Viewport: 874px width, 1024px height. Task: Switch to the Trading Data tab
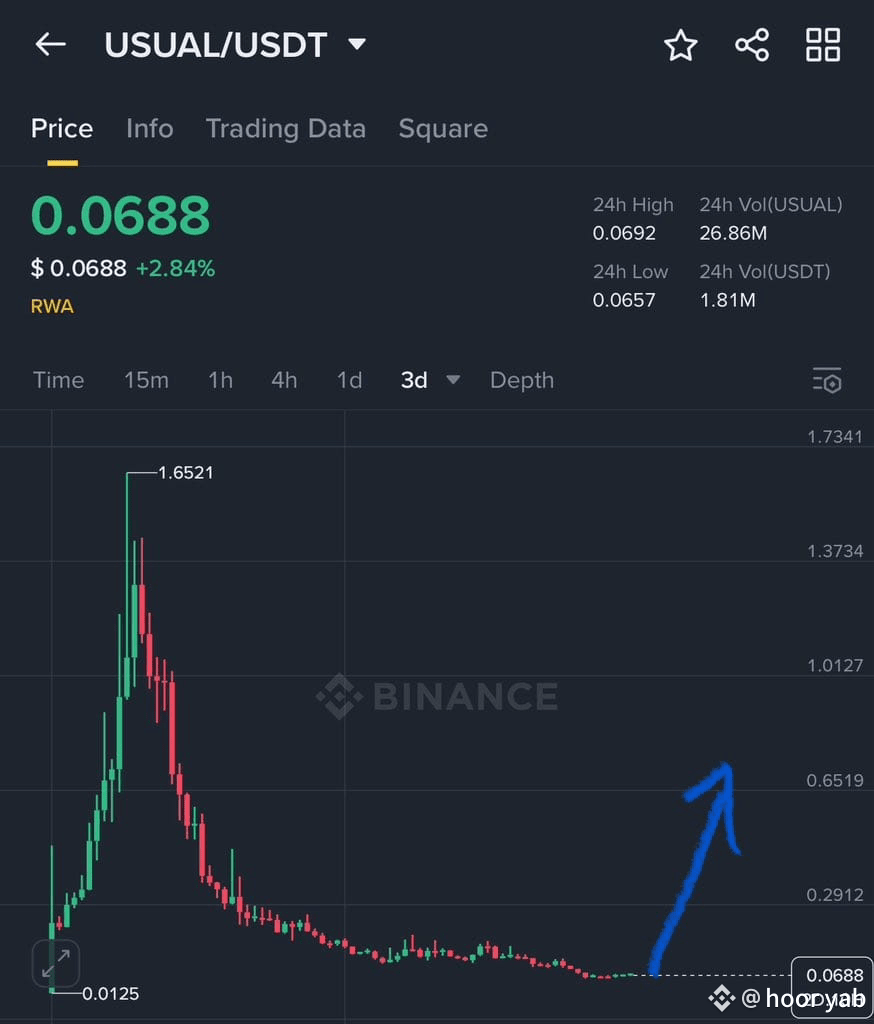point(286,128)
